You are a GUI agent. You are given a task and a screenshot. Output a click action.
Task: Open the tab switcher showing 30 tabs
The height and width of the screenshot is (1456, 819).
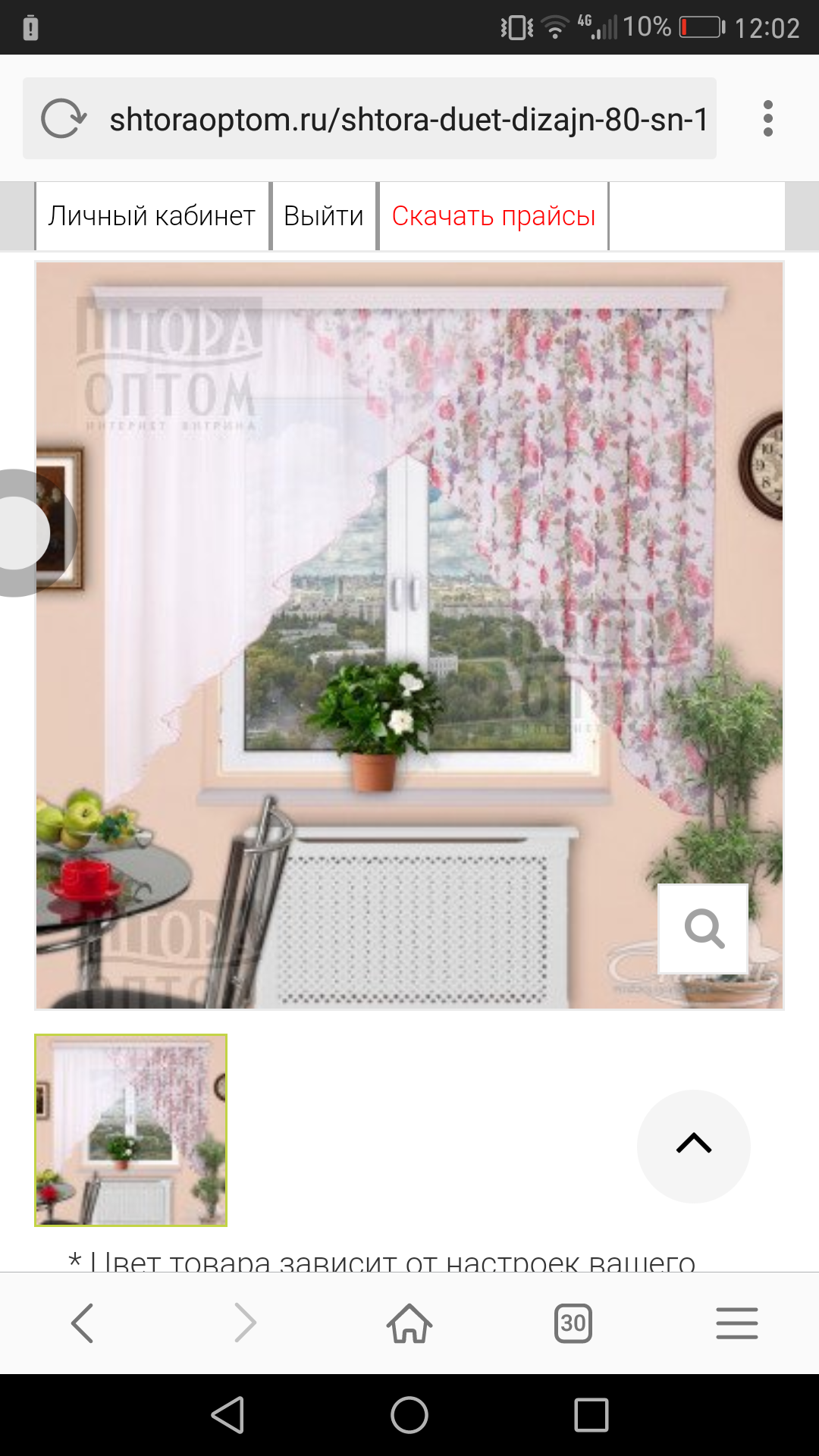[573, 1323]
